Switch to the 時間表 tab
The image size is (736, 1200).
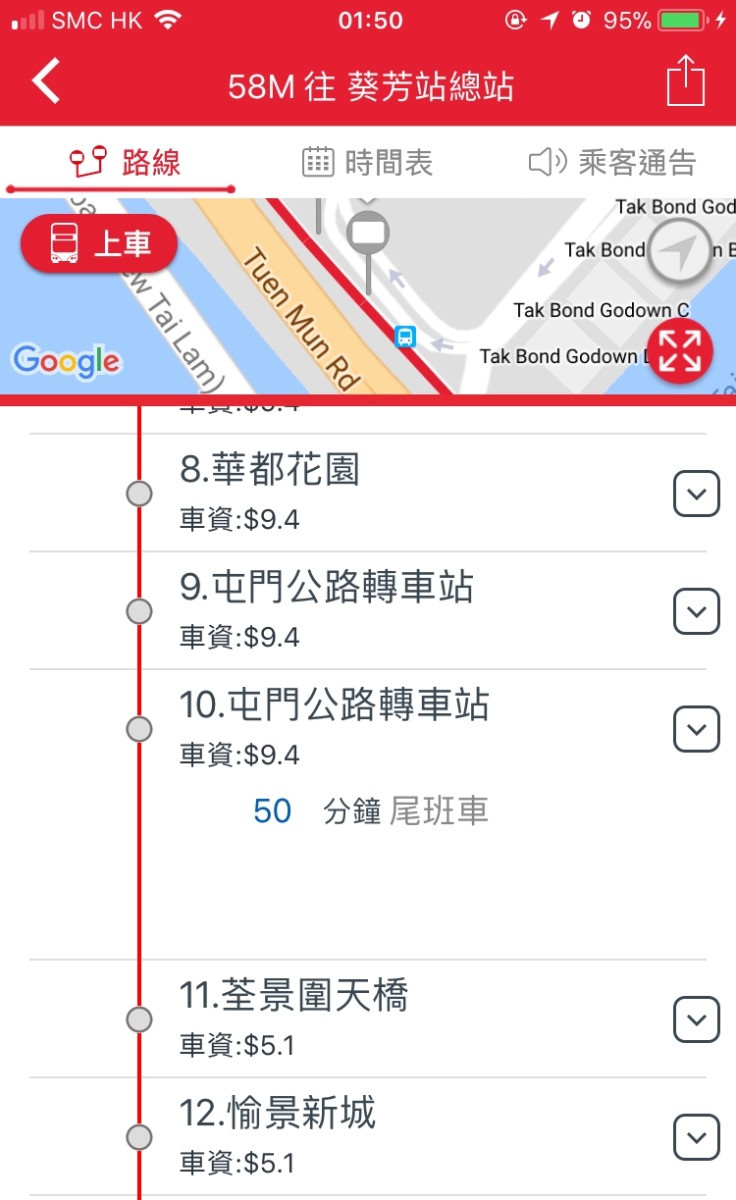click(368, 162)
